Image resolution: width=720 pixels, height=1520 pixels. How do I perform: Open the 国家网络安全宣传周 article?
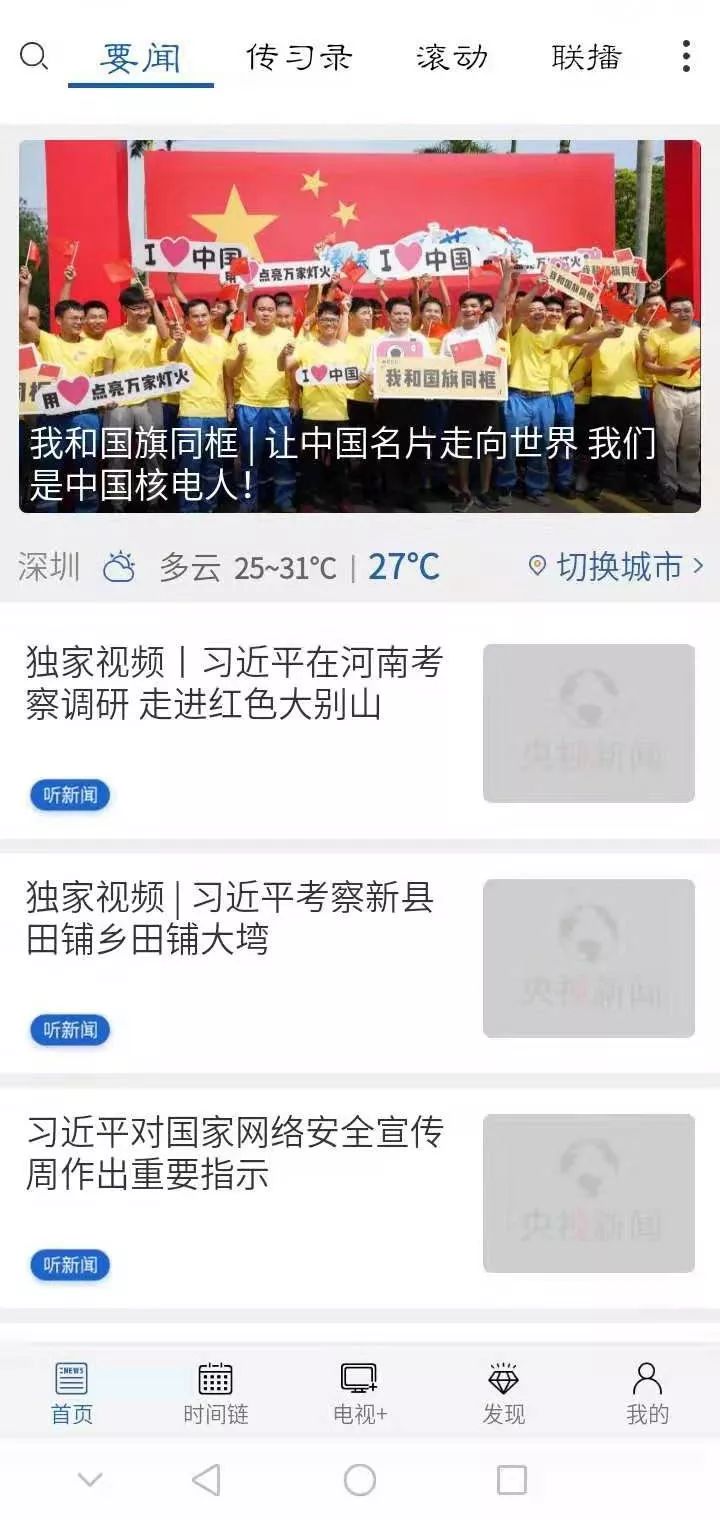pyautogui.click(x=234, y=1154)
